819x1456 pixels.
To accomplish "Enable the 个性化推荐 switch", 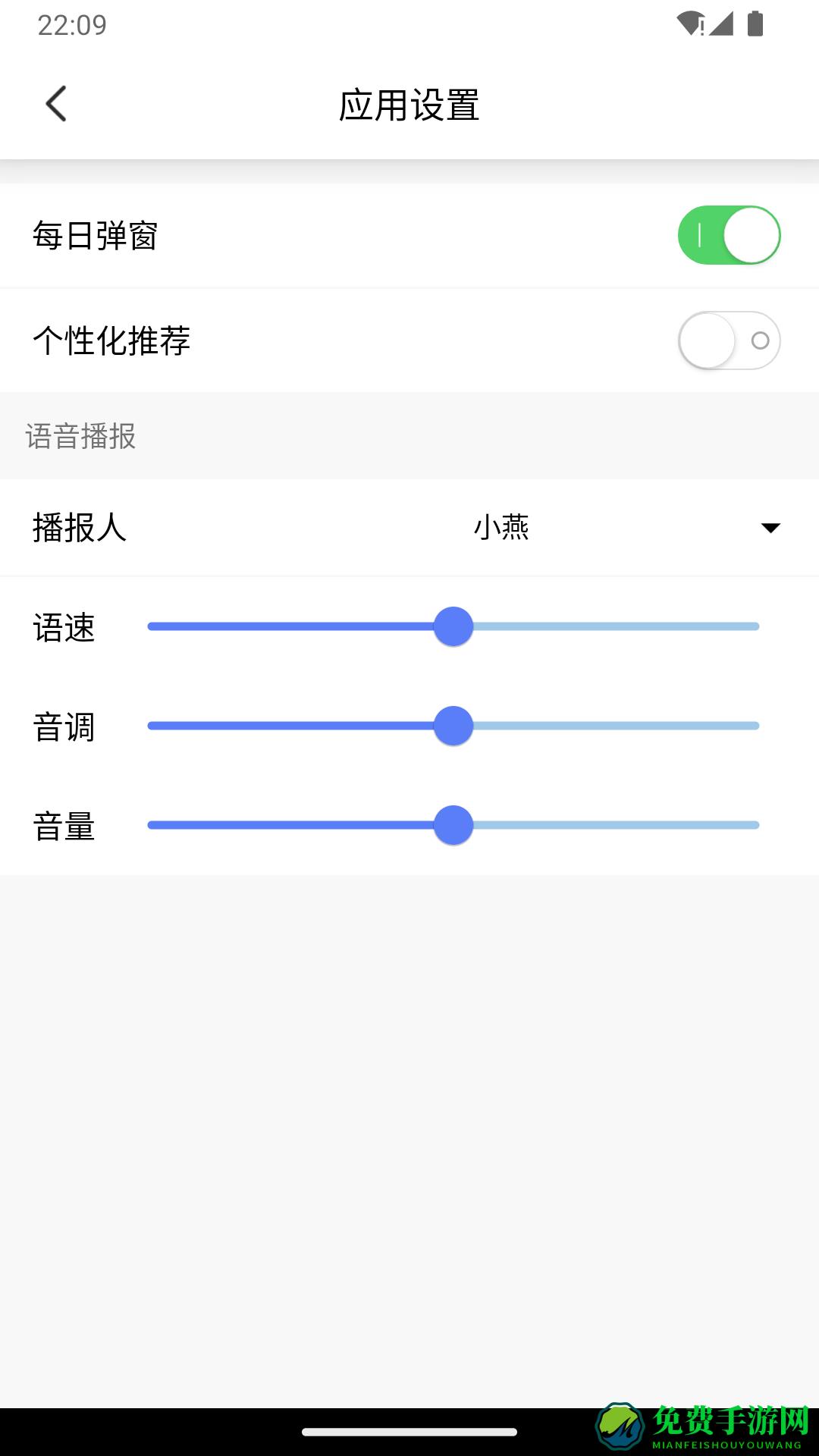I will pos(727,340).
